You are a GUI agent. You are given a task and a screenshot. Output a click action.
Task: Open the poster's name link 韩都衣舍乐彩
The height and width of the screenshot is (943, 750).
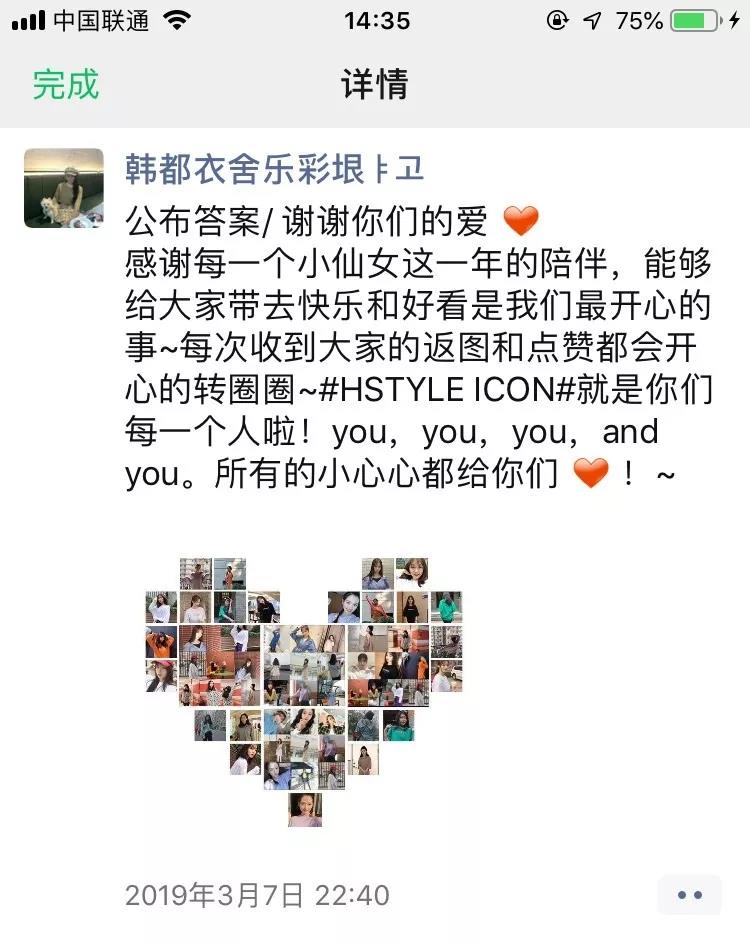(274, 168)
